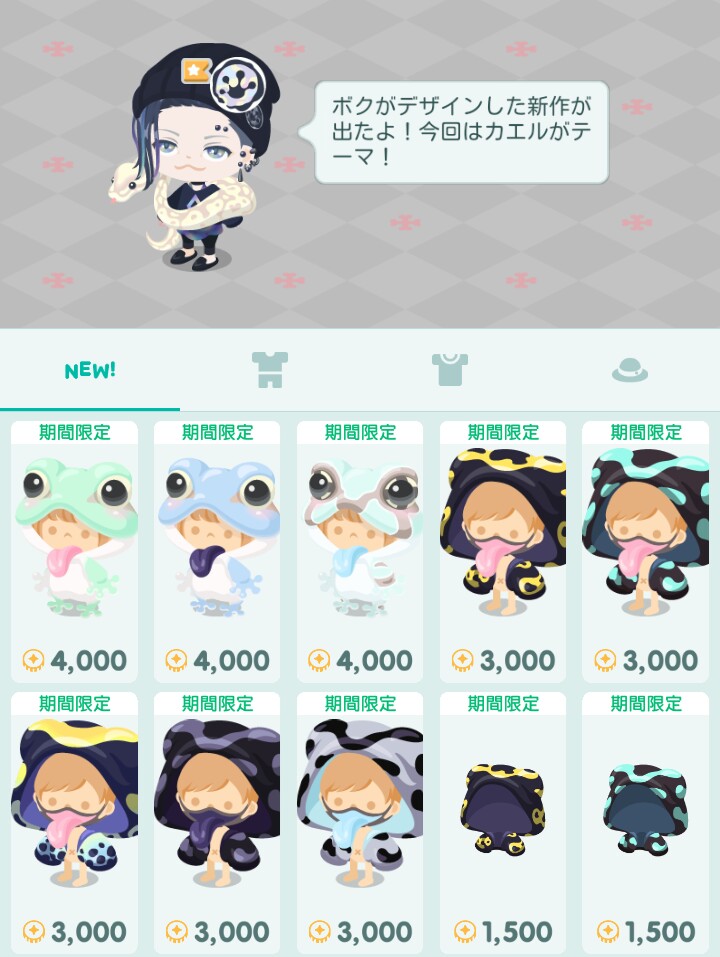
Task: Open the full outfit category tab
Action: pyautogui.click(x=270, y=370)
